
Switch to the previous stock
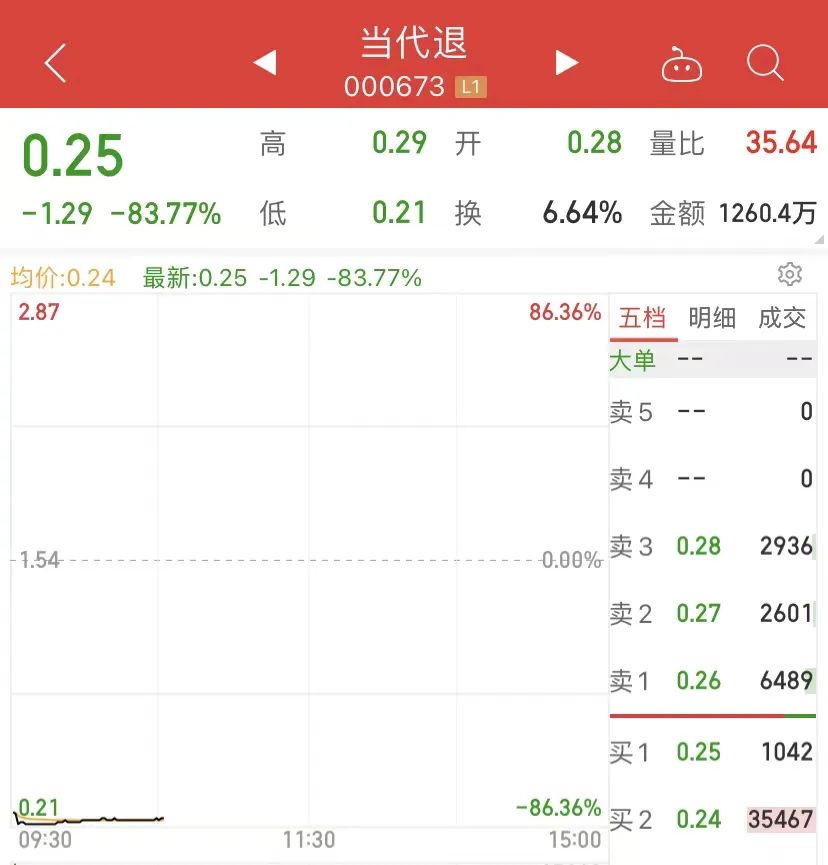(264, 64)
